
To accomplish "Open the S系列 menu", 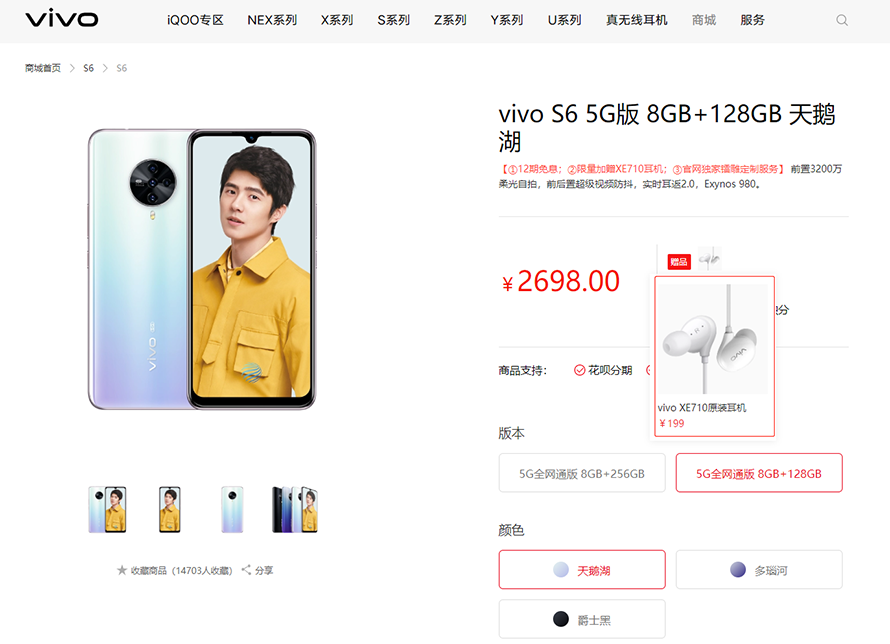I will [394, 20].
